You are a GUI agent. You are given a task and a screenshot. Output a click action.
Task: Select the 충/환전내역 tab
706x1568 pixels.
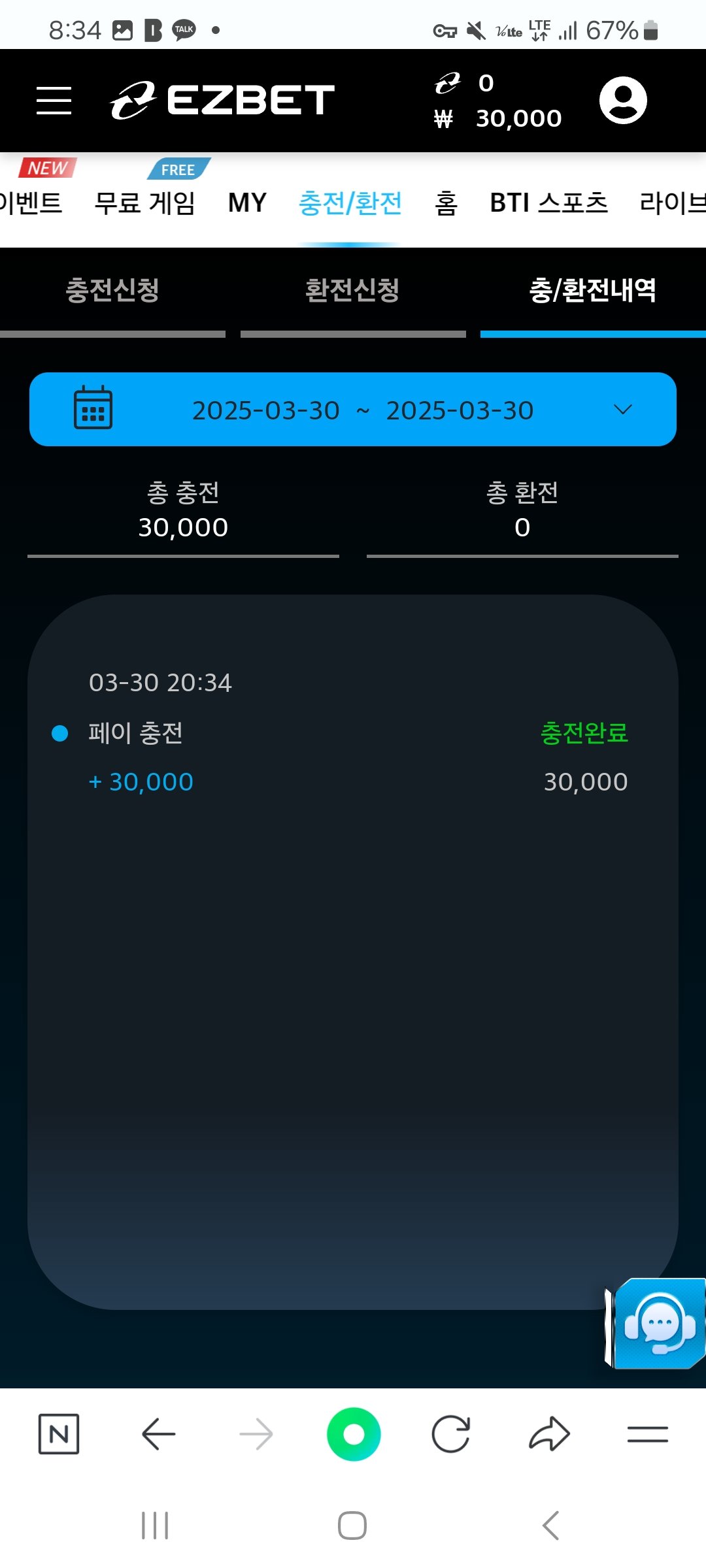pos(592,291)
